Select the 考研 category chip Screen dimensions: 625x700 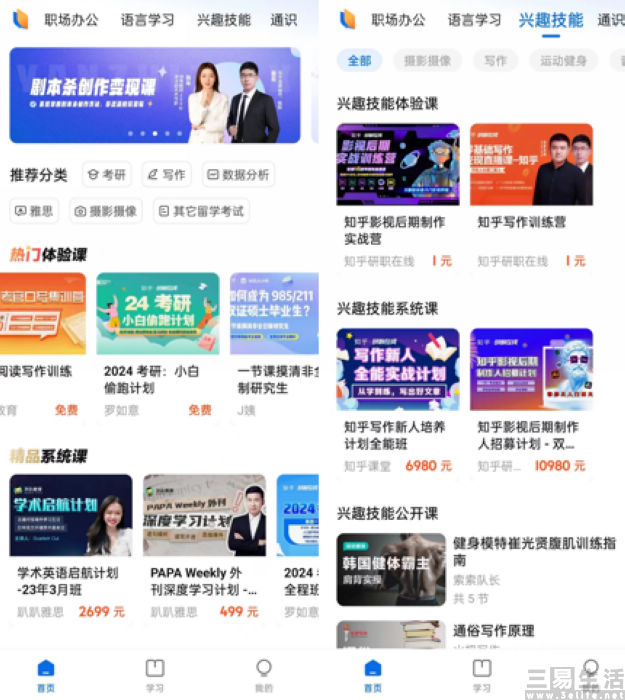coord(107,175)
